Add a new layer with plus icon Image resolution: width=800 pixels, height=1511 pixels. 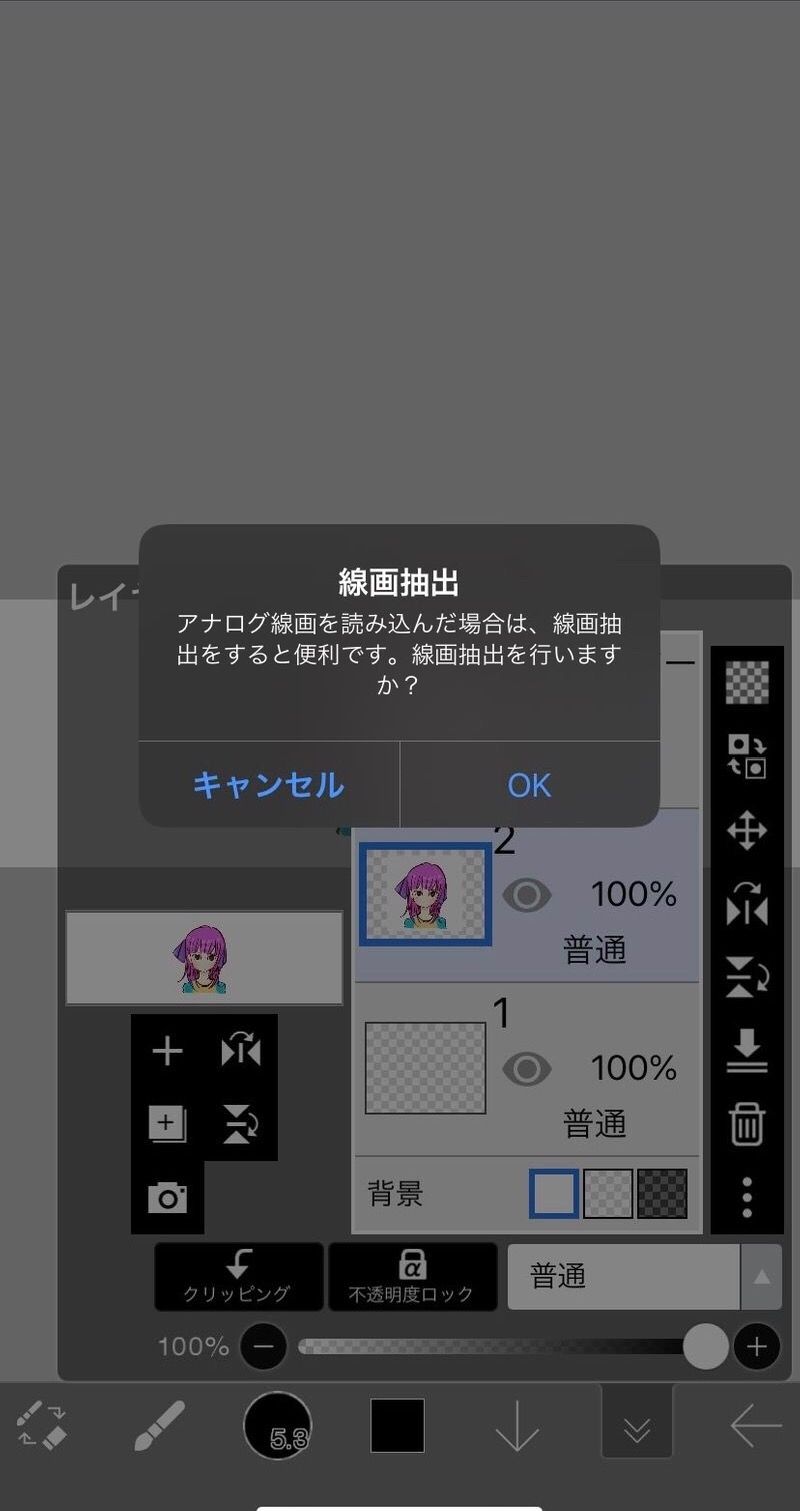167,1051
